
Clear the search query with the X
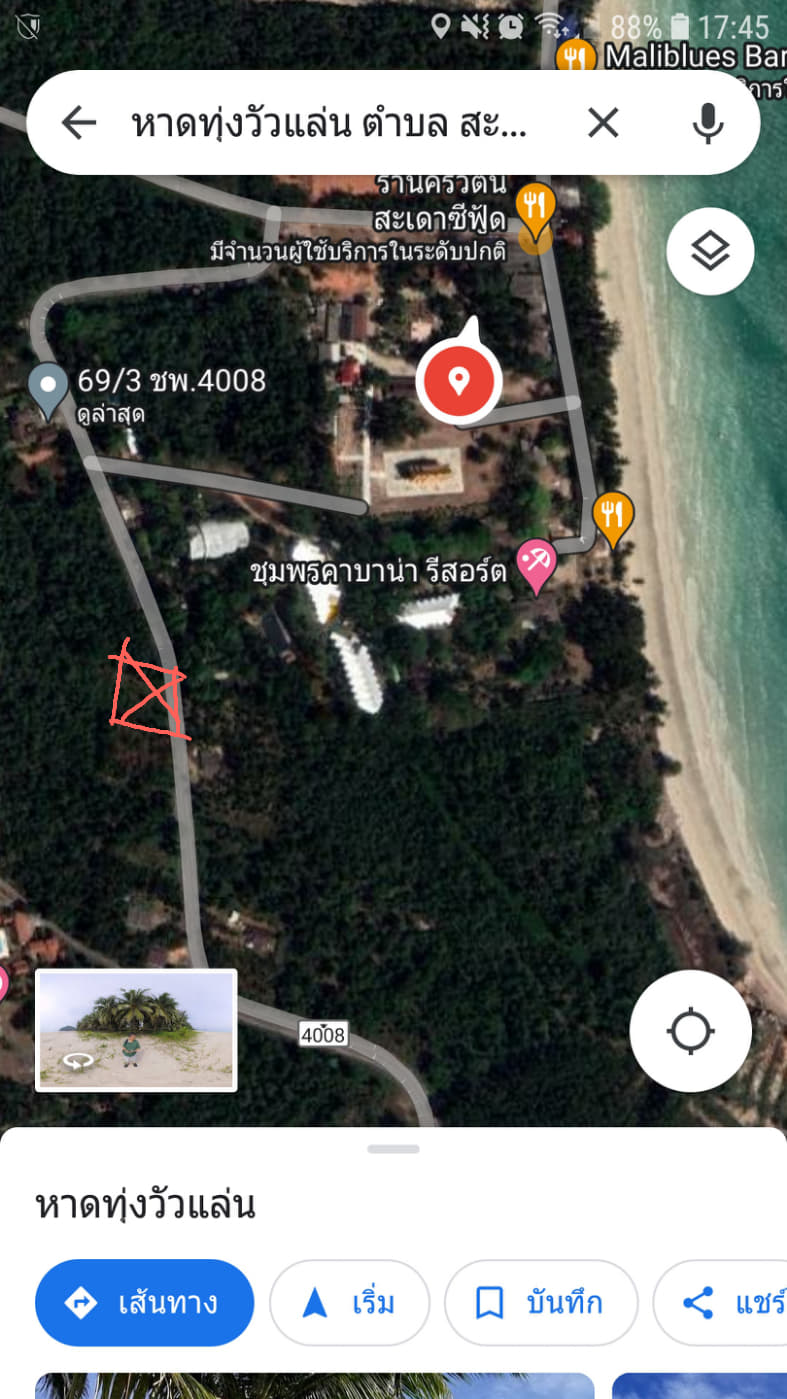(x=602, y=123)
